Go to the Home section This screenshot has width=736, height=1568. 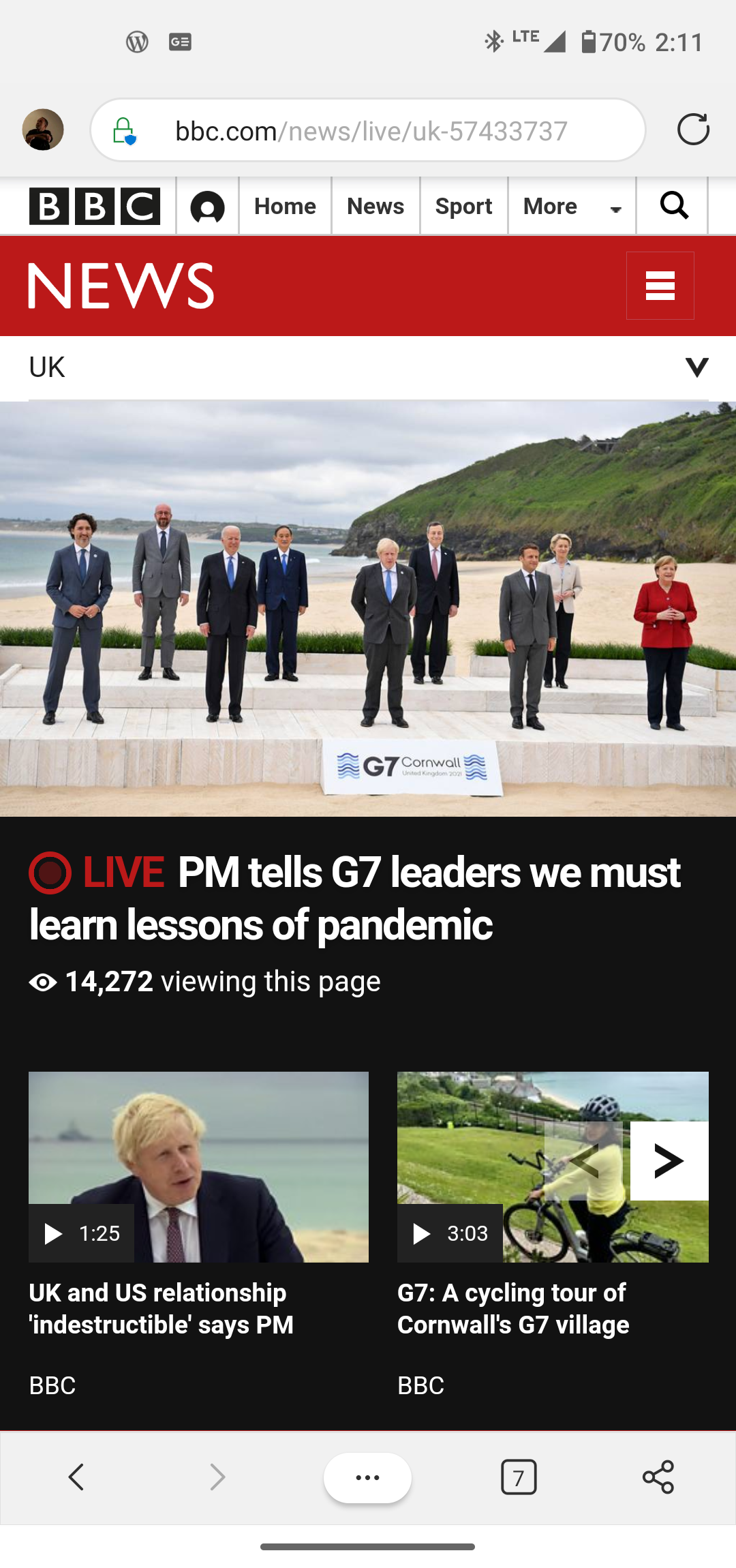point(285,207)
